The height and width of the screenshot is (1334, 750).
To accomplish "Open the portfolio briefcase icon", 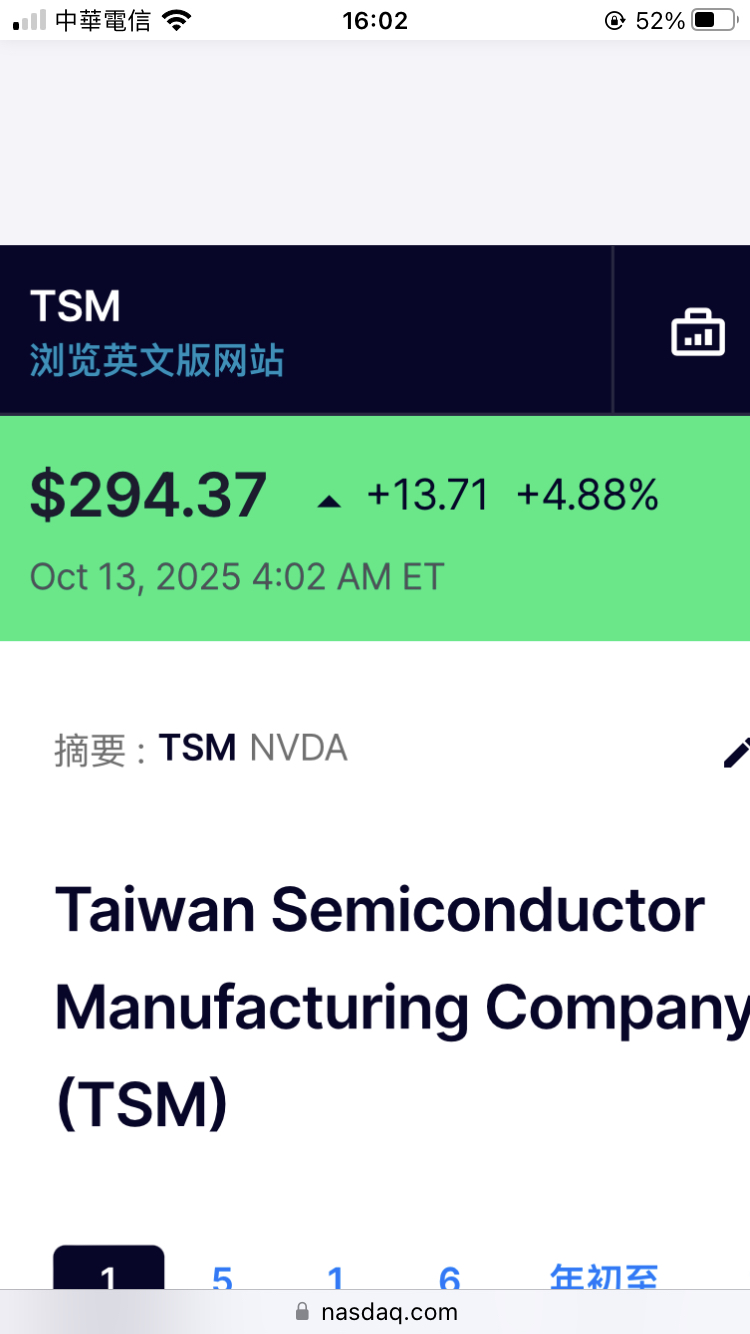I will coord(697,333).
